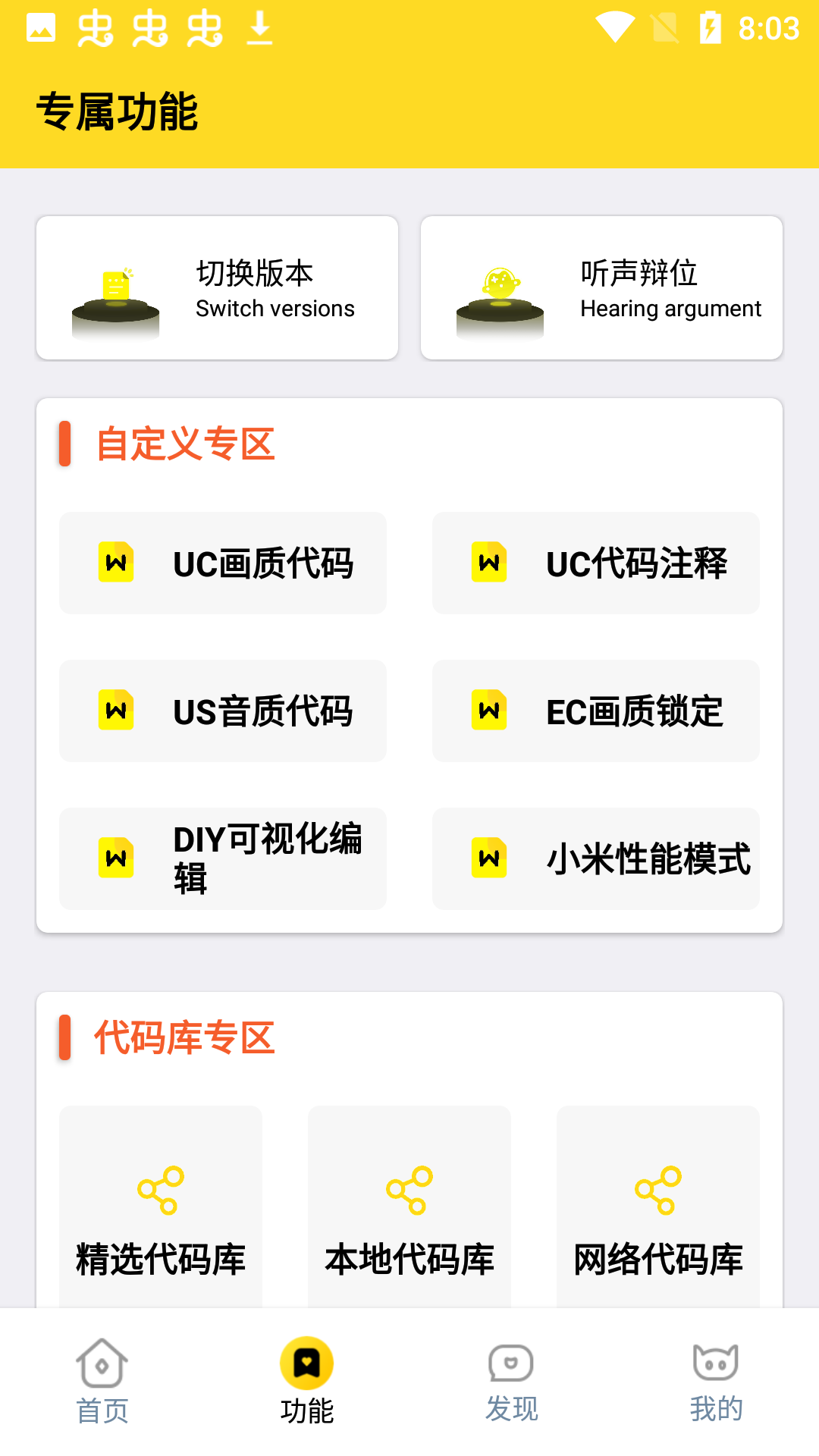Open 精选代码库 share icon
Image resolution: width=819 pixels, height=1456 pixels.
(x=160, y=1188)
